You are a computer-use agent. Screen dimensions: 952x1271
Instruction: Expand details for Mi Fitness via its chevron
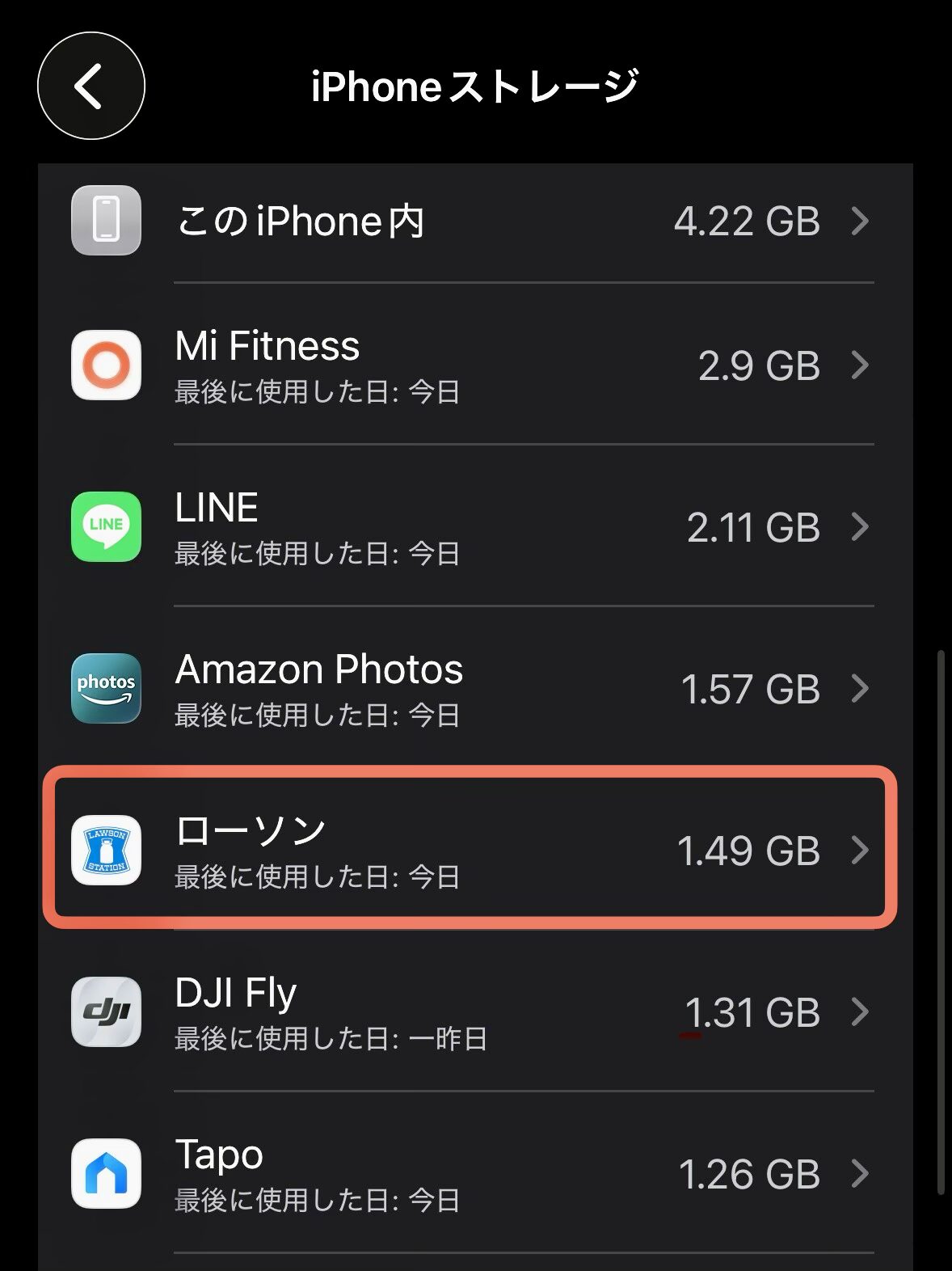pos(860,366)
